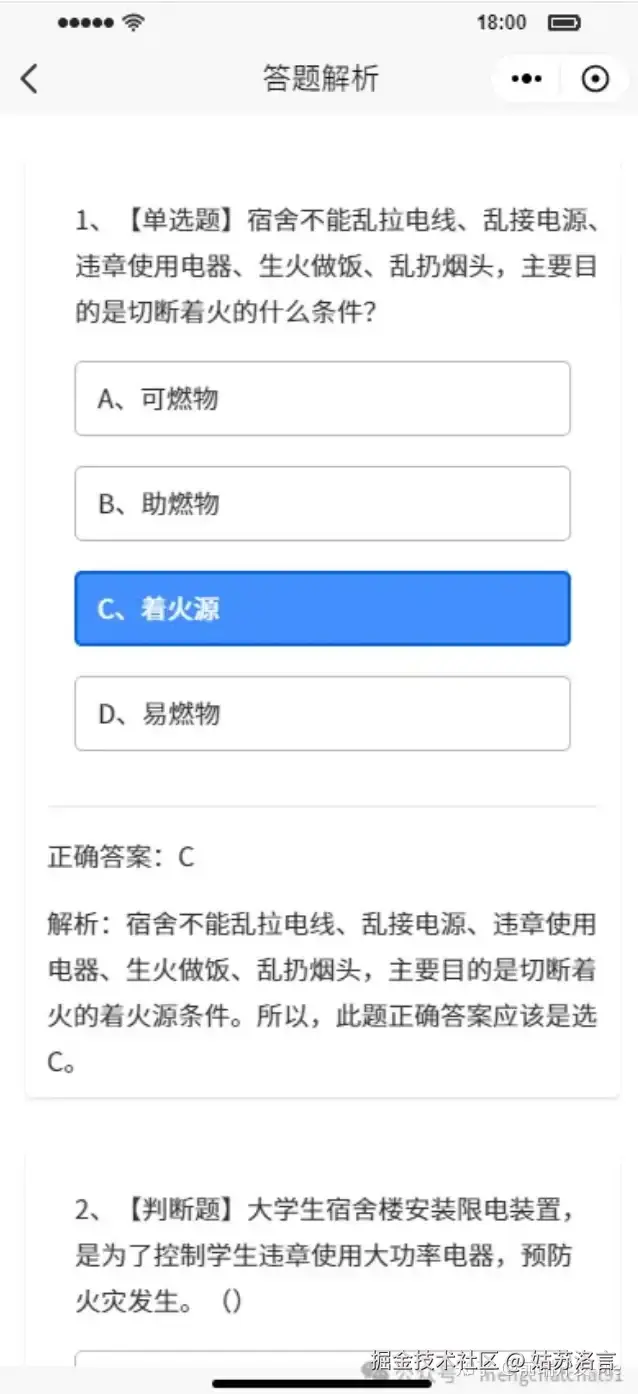Pick option D、易燃物
638x1394 pixels.
pos(322,714)
